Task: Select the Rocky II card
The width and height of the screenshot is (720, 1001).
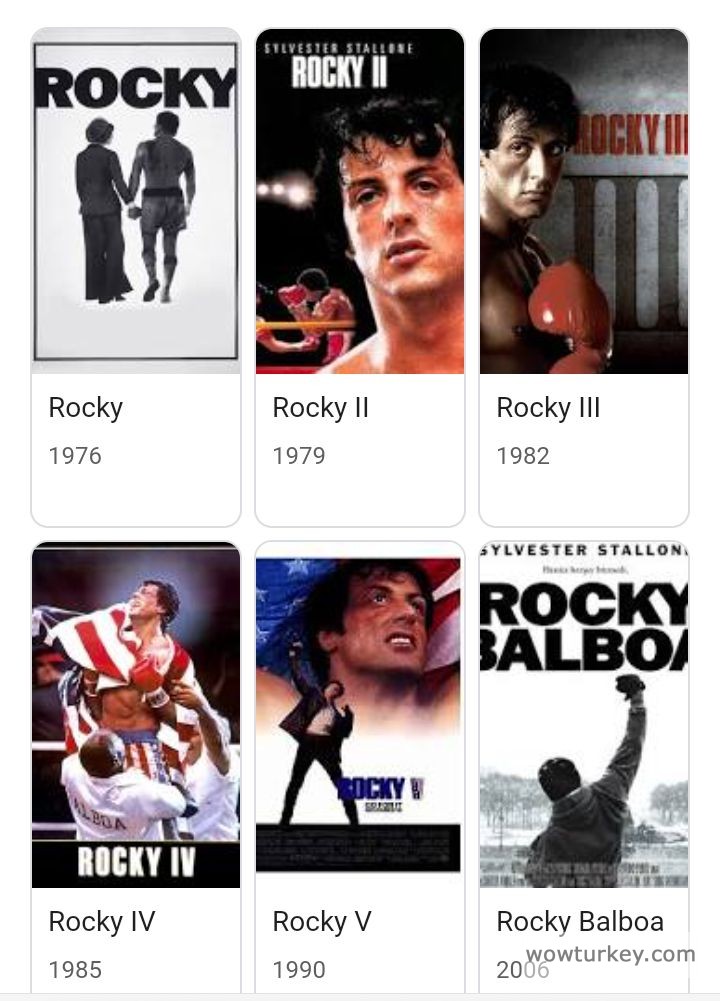Action: [x=360, y=277]
